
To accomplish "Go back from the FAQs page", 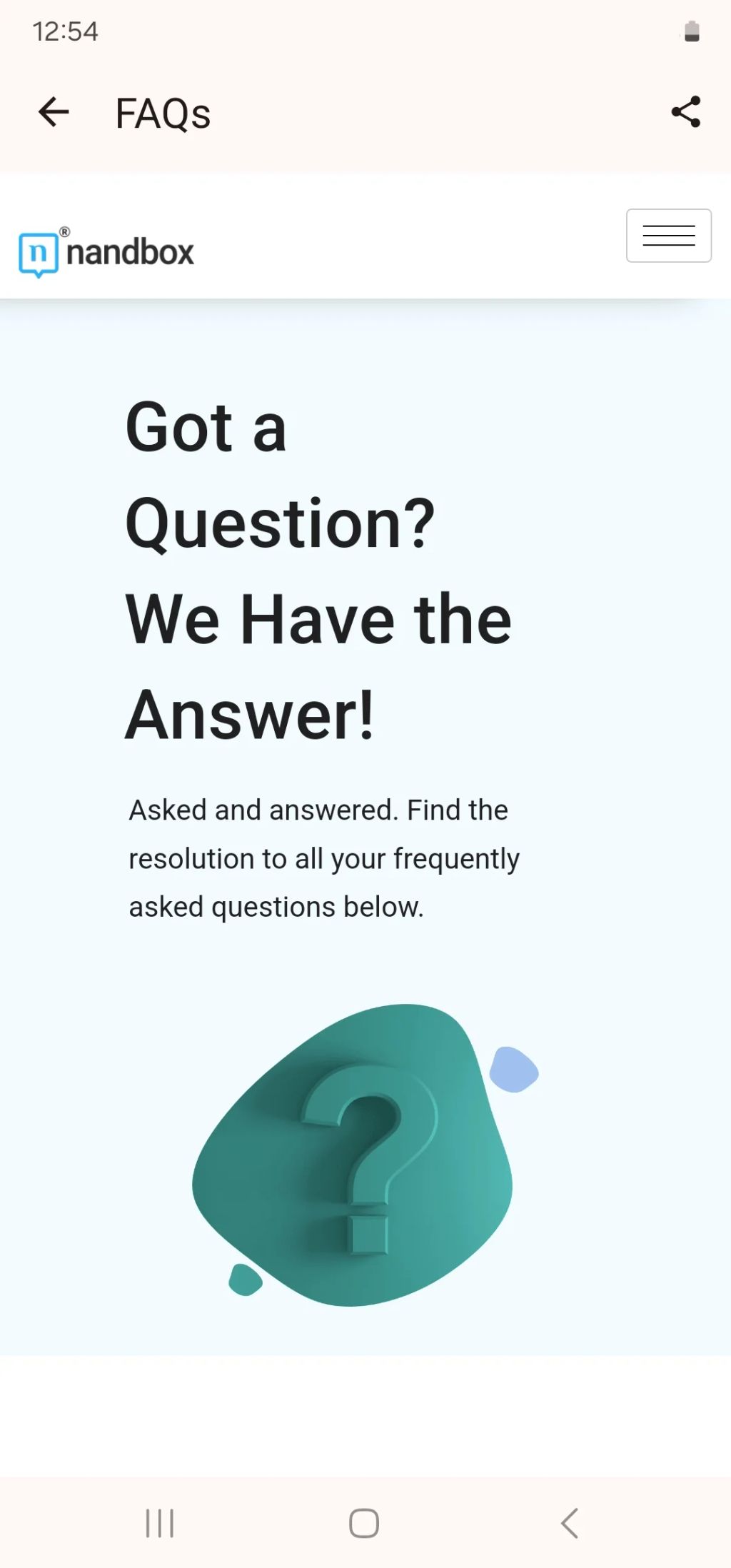I will (54, 112).
